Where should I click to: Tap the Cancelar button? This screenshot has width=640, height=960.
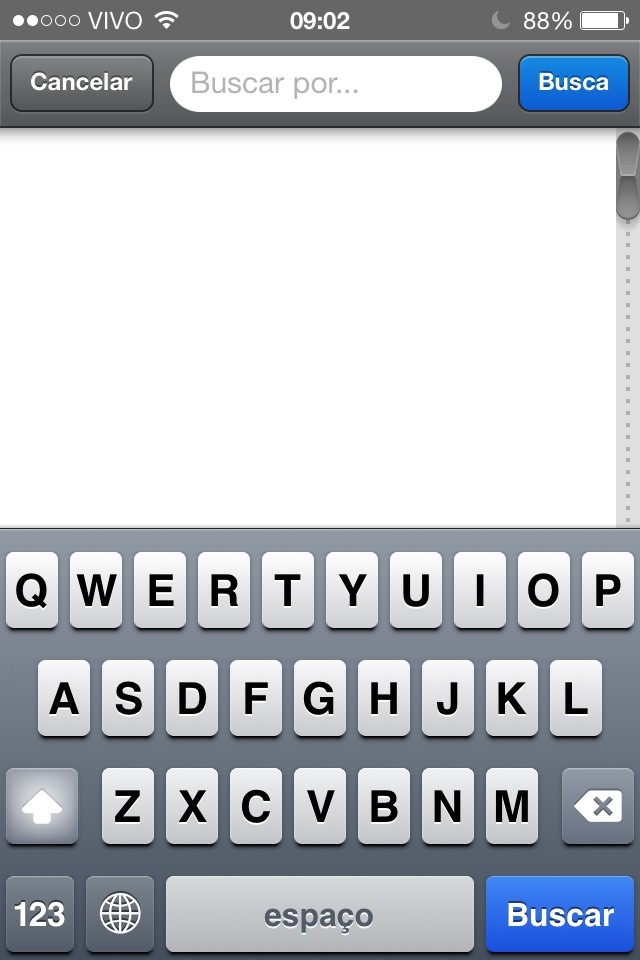point(81,83)
